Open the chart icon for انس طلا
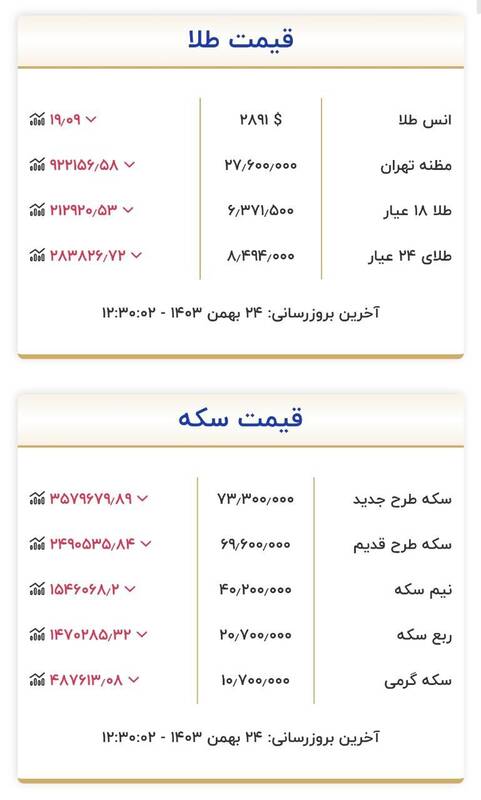The image size is (481, 800). pos(37,120)
